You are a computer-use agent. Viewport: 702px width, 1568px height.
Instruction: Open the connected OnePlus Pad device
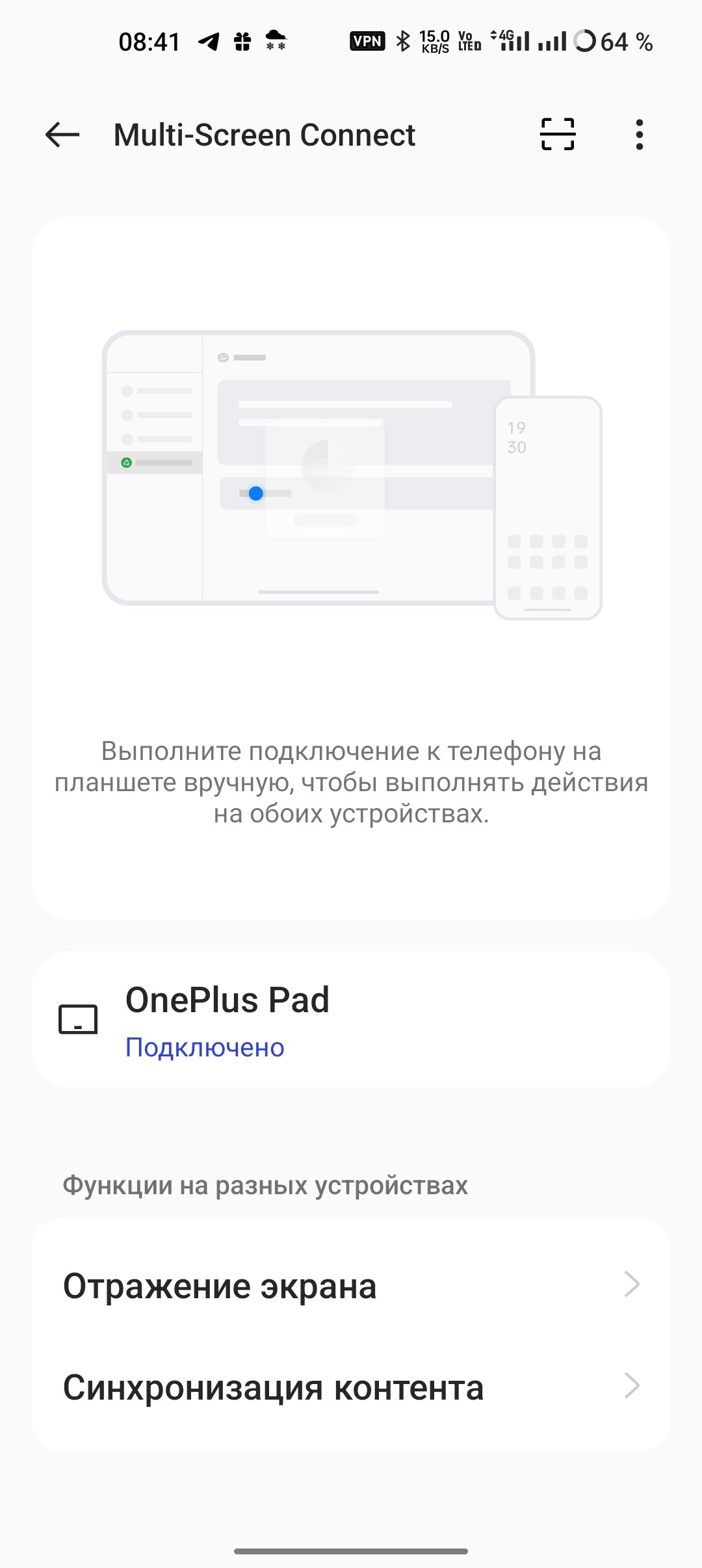[351, 1019]
